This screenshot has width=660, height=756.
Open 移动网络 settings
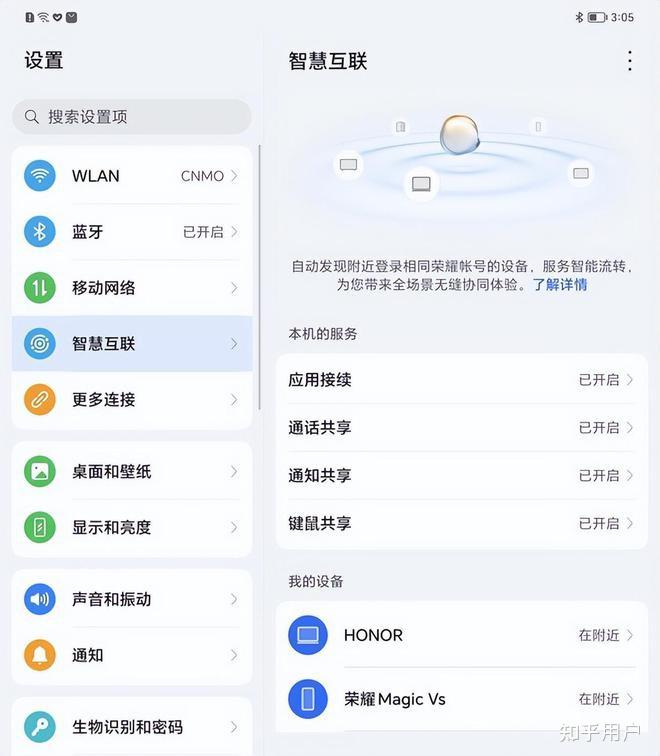[x=131, y=288]
